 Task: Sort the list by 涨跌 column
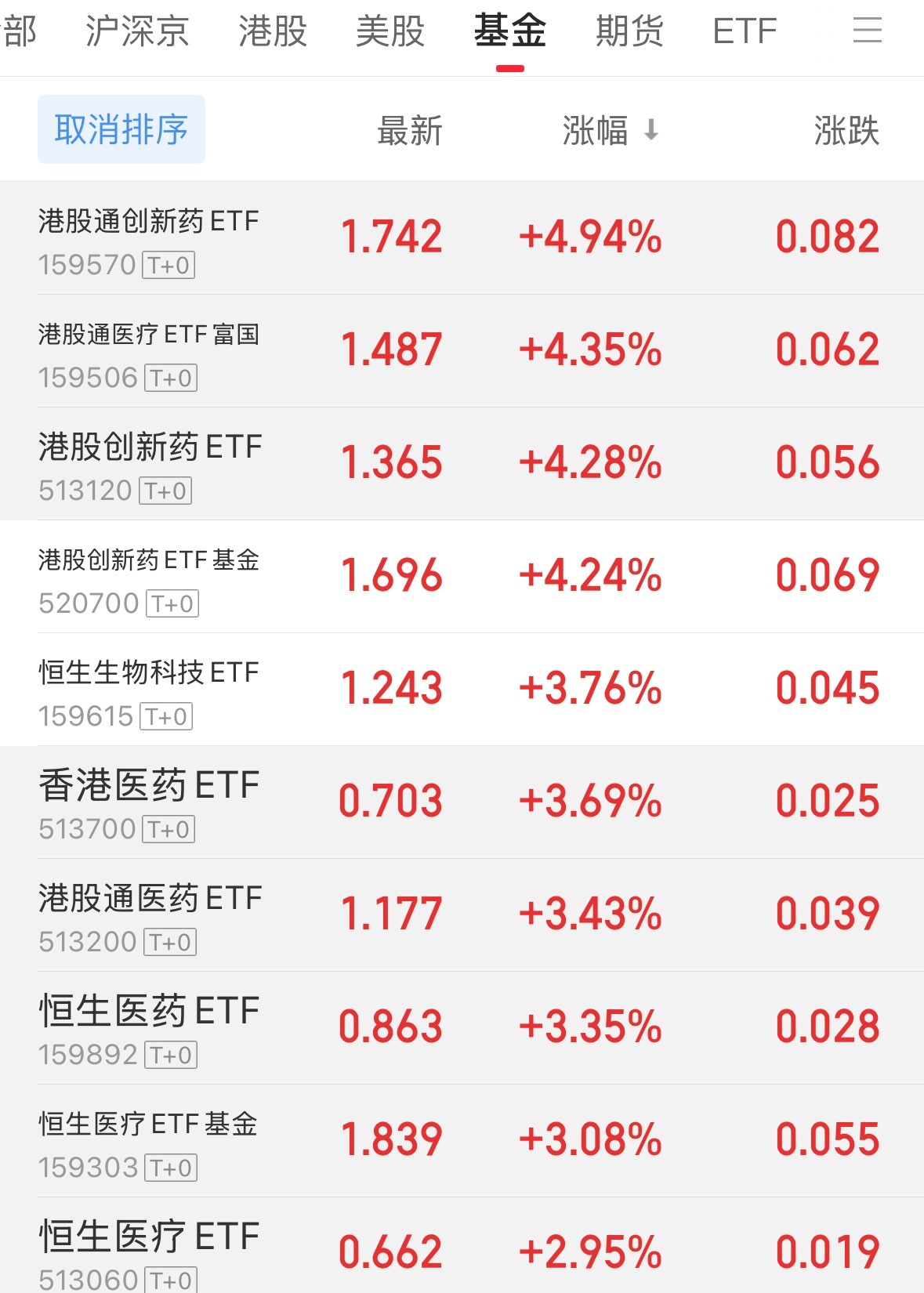click(x=847, y=131)
